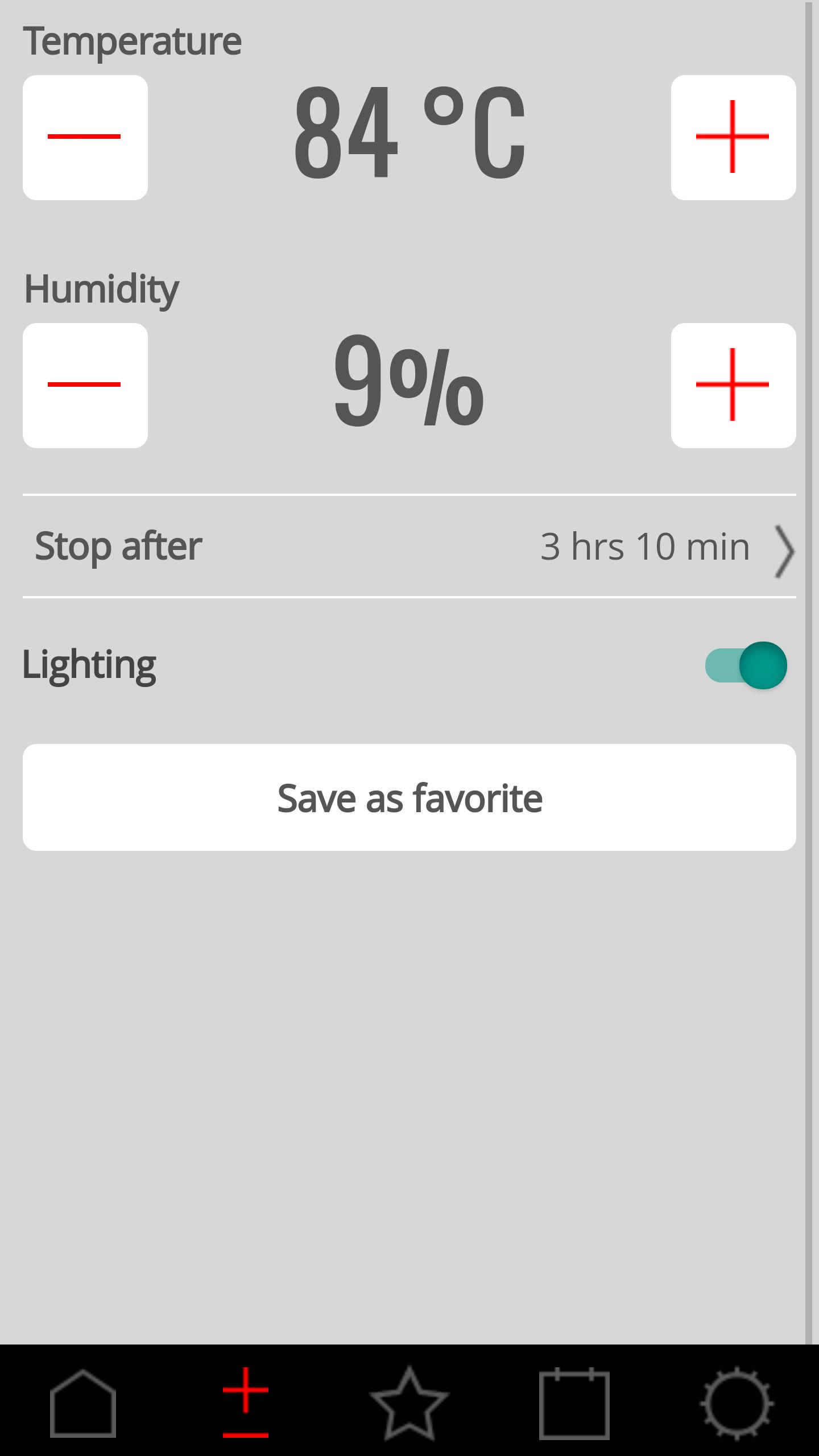
Task: Decrease the temperature setting
Action: pyautogui.click(x=85, y=138)
